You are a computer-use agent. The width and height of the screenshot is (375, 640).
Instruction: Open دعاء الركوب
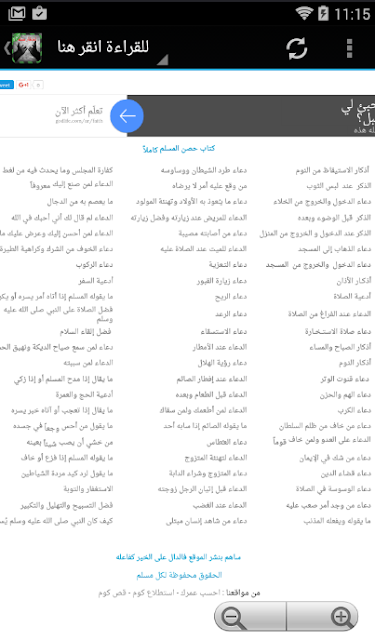pos(94,265)
